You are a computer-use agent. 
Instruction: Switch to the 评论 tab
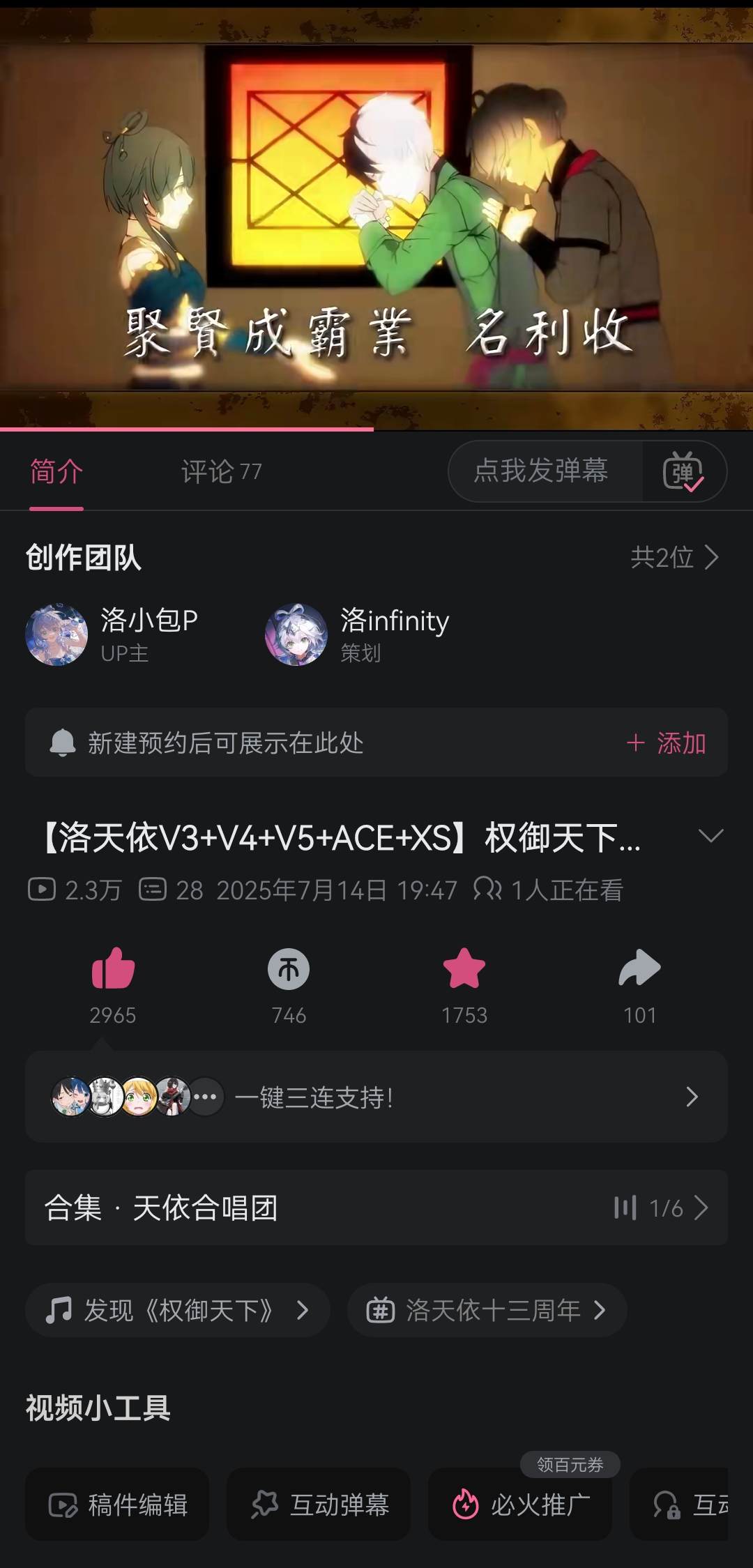pyautogui.click(x=220, y=471)
